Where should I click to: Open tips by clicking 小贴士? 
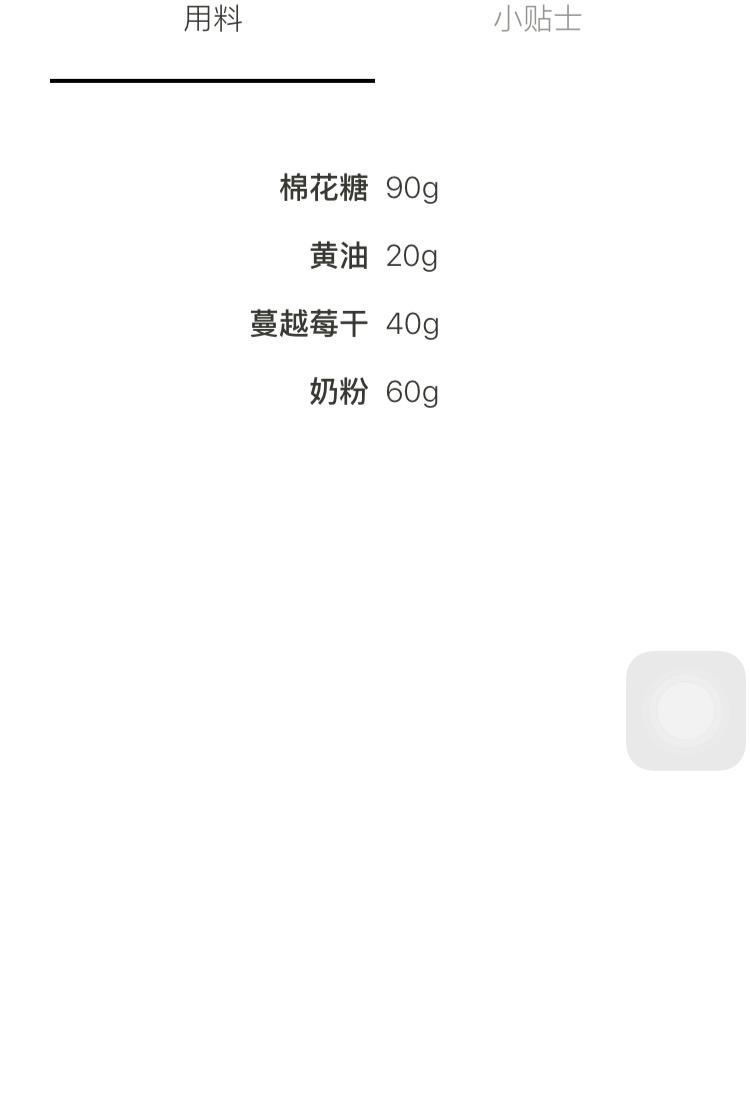537,18
